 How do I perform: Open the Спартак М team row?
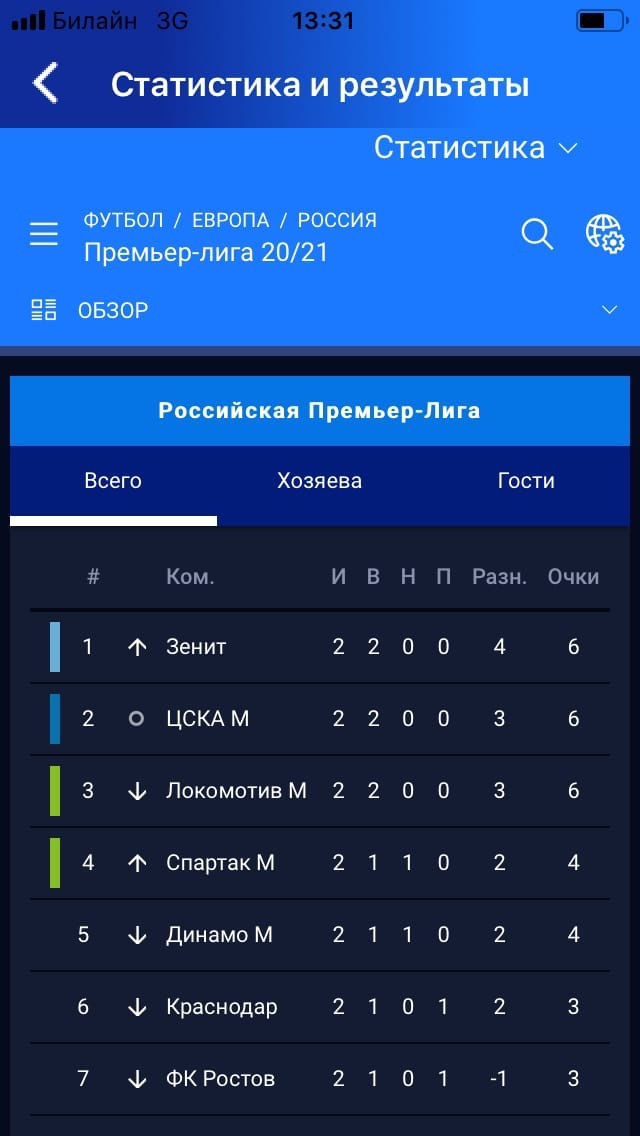(x=220, y=863)
